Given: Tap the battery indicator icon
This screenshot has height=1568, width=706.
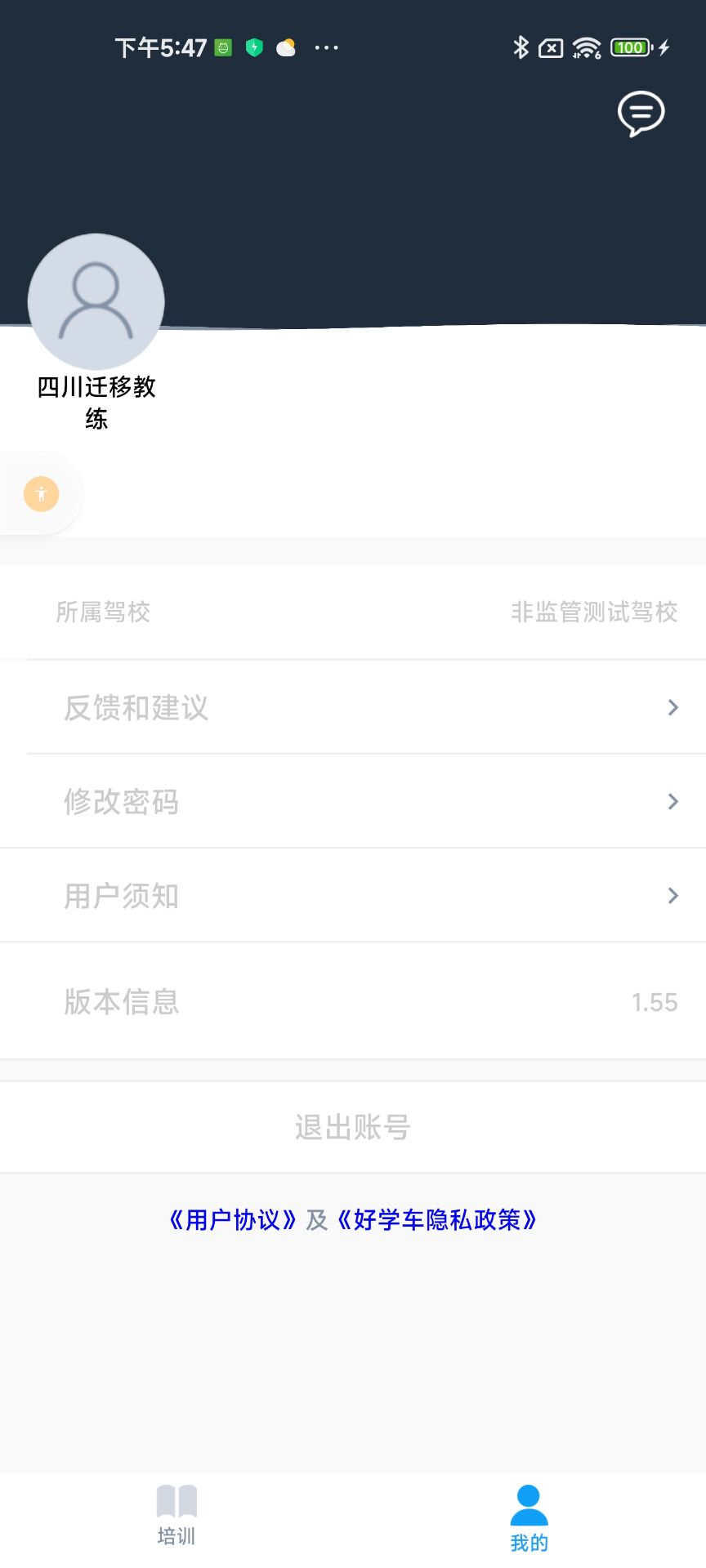Looking at the screenshot, I should coord(629,47).
